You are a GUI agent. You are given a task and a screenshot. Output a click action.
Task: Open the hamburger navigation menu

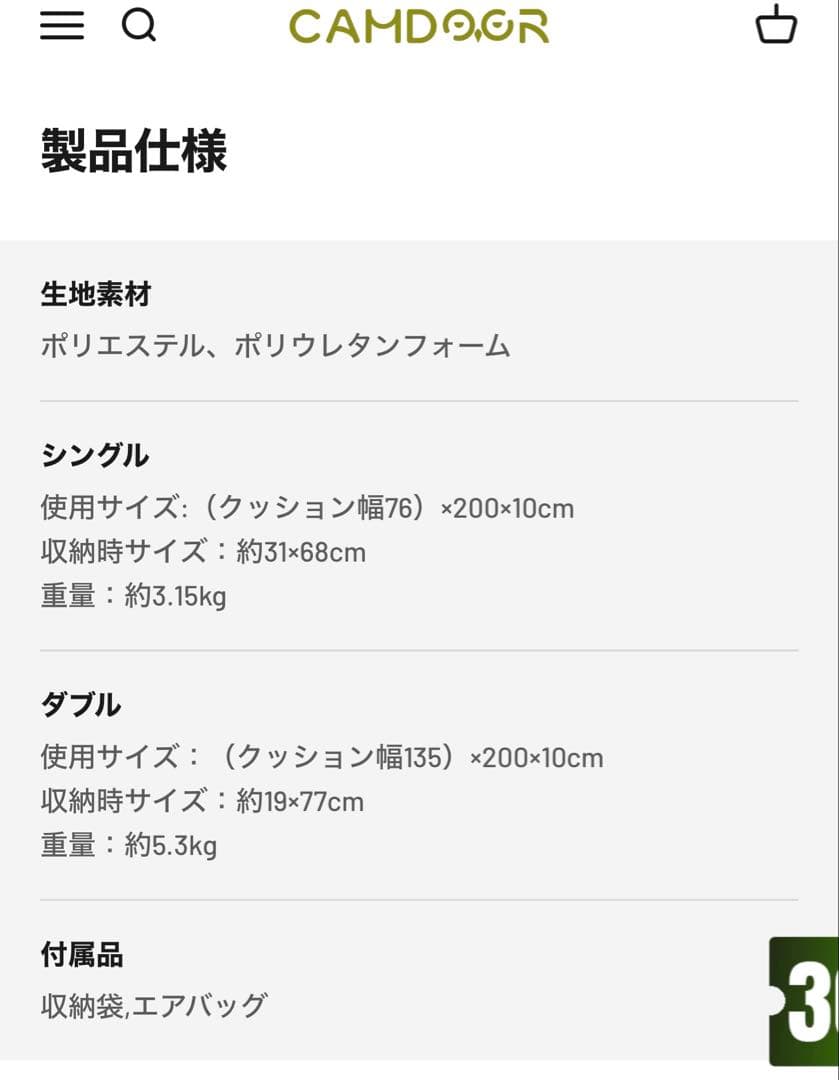[63, 25]
